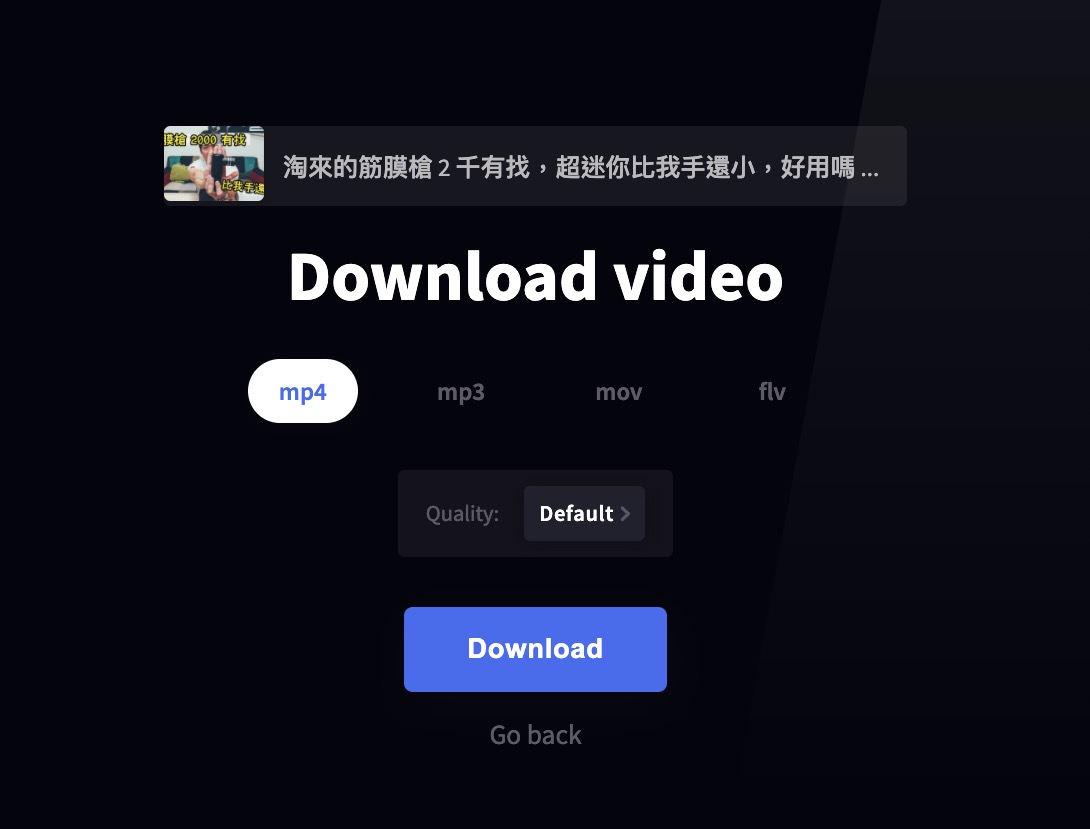Tap the blue Download button
Image resolution: width=1090 pixels, height=829 pixels.
[535, 649]
